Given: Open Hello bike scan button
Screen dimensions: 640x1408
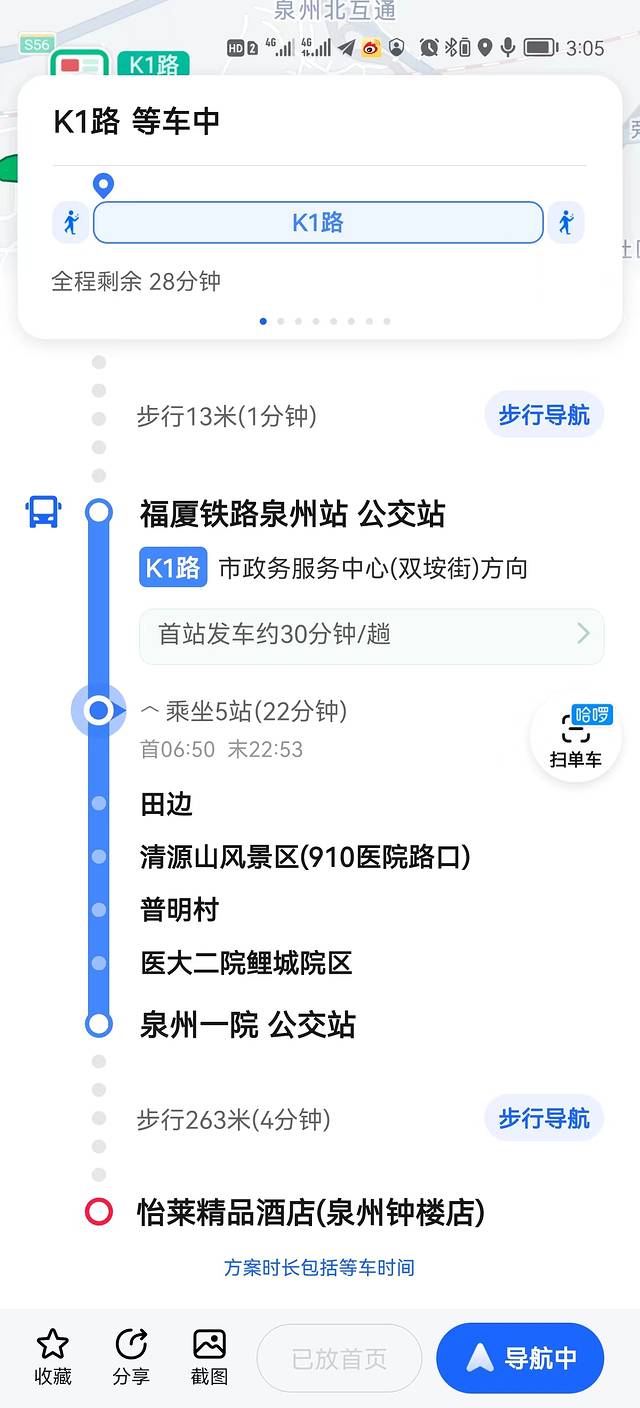Looking at the screenshot, I should pos(576,740).
